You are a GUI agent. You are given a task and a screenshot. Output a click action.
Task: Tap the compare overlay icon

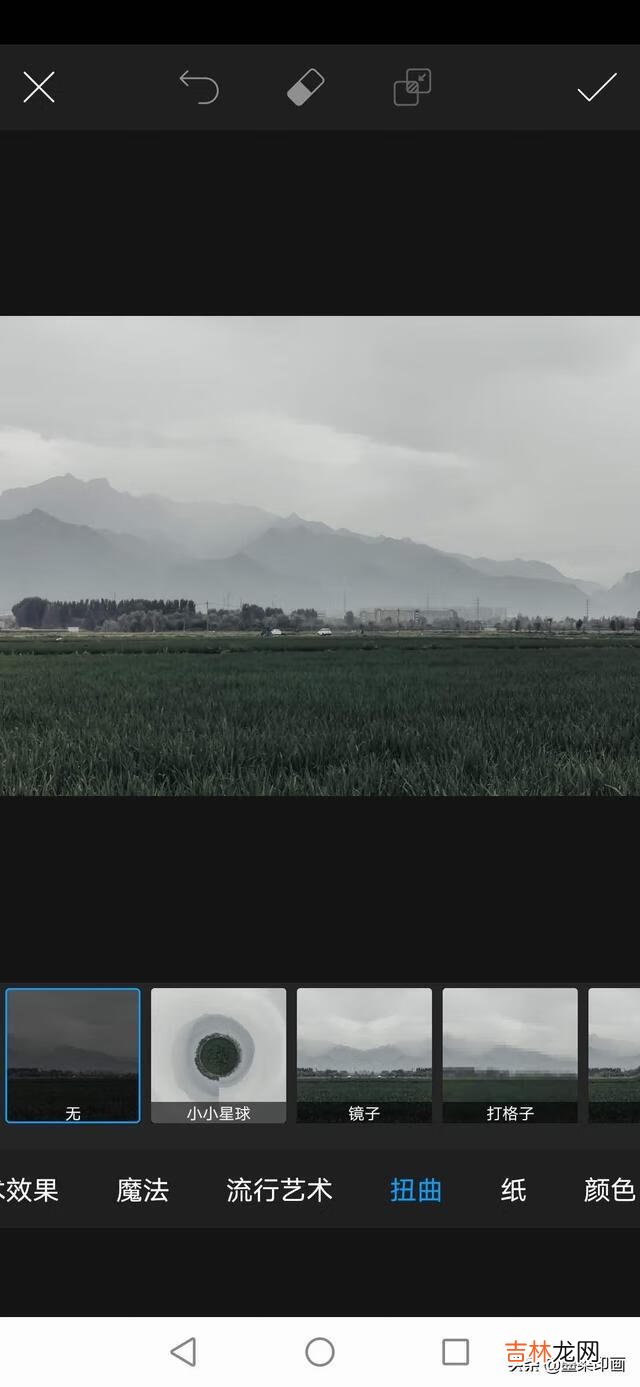[x=412, y=88]
